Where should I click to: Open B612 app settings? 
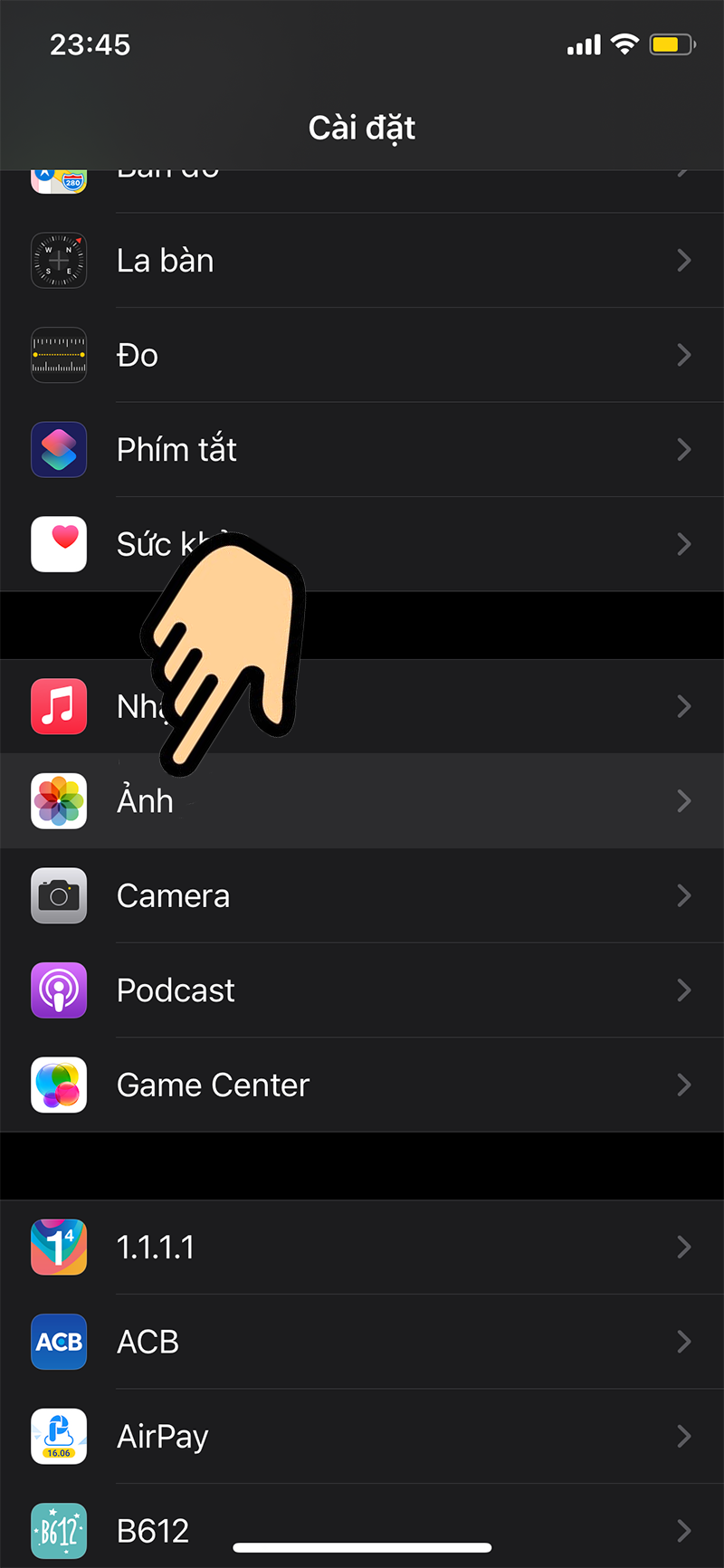[362, 1521]
